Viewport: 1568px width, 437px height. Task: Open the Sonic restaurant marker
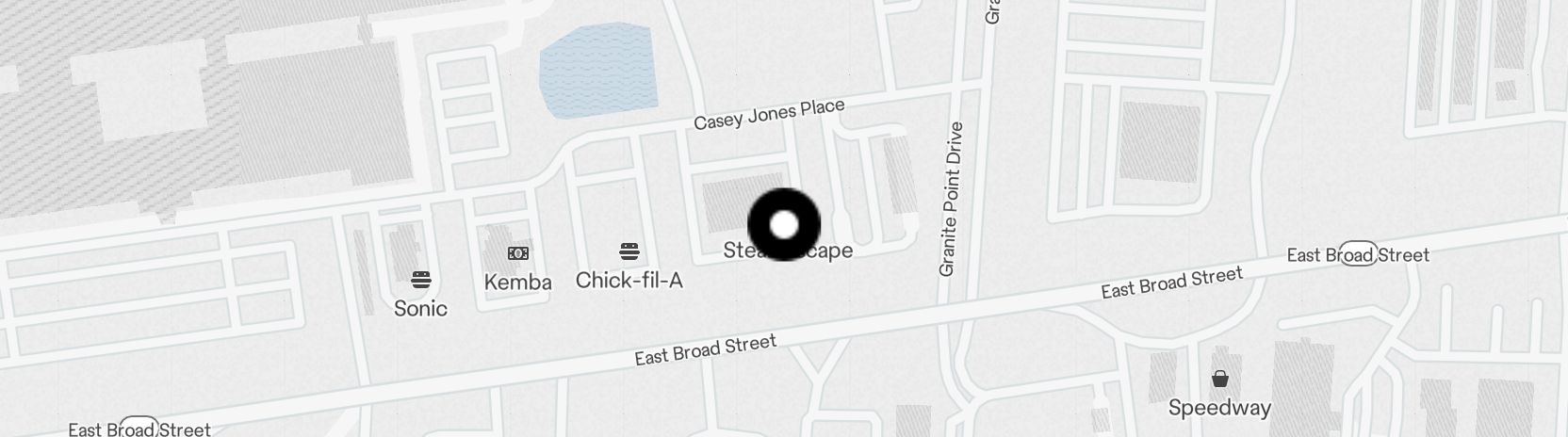pos(421,280)
